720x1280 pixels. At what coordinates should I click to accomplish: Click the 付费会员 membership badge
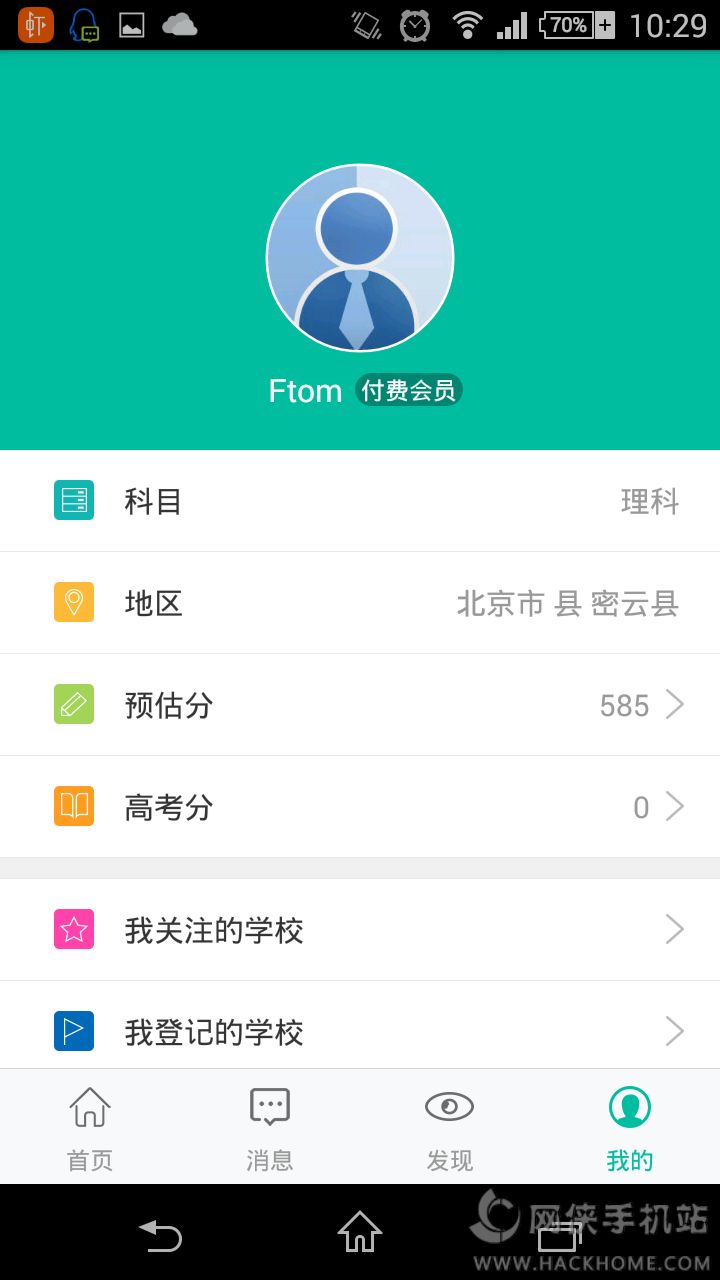pyautogui.click(x=410, y=390)
